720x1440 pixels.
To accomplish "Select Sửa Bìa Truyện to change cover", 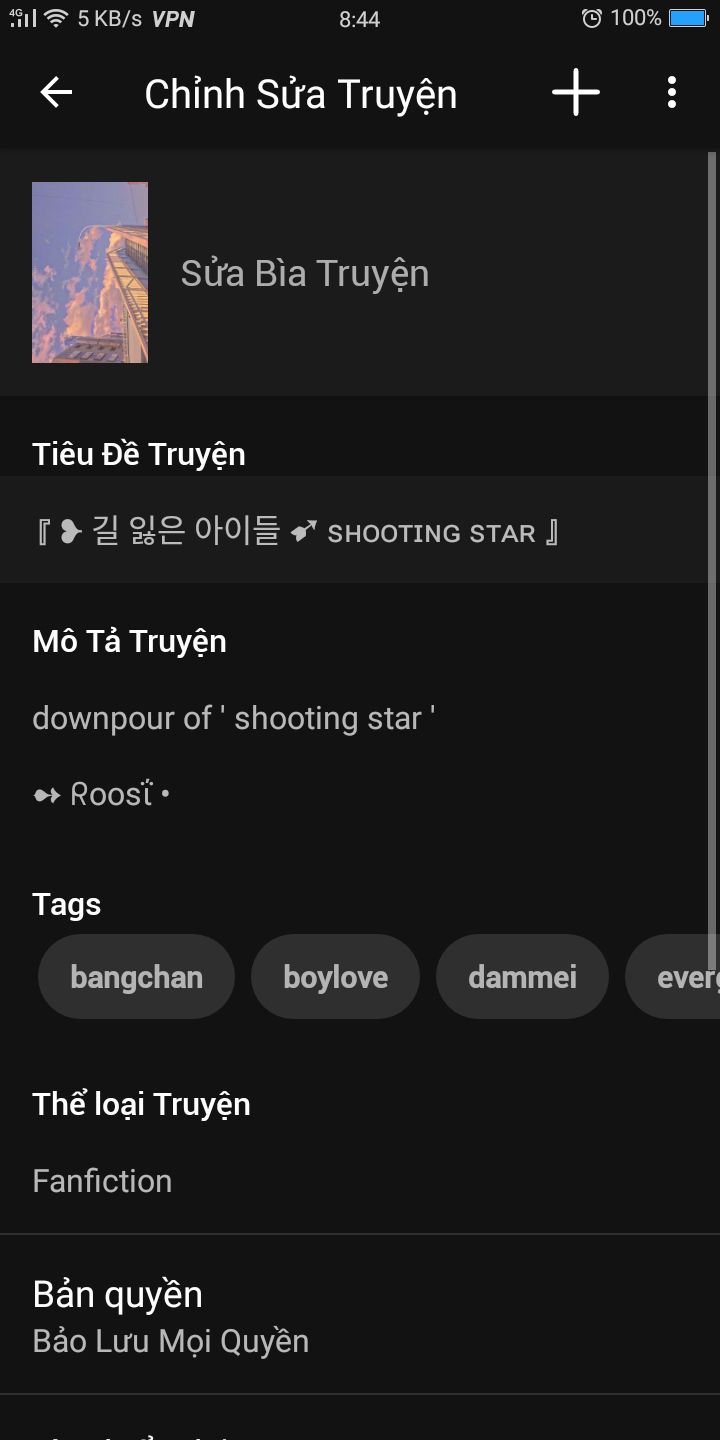I will coord(304,273).
